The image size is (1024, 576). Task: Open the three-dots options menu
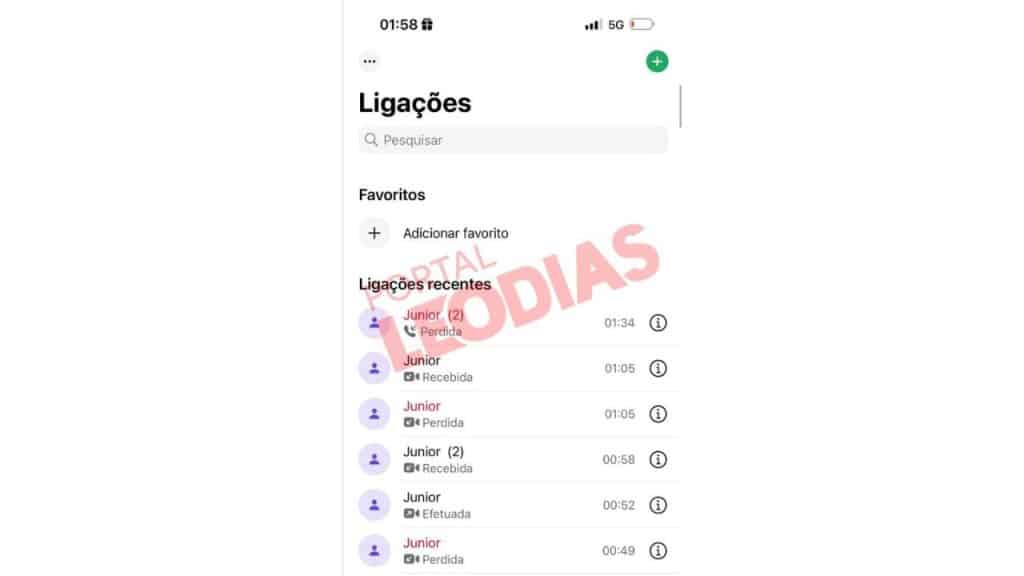point(370,61)
